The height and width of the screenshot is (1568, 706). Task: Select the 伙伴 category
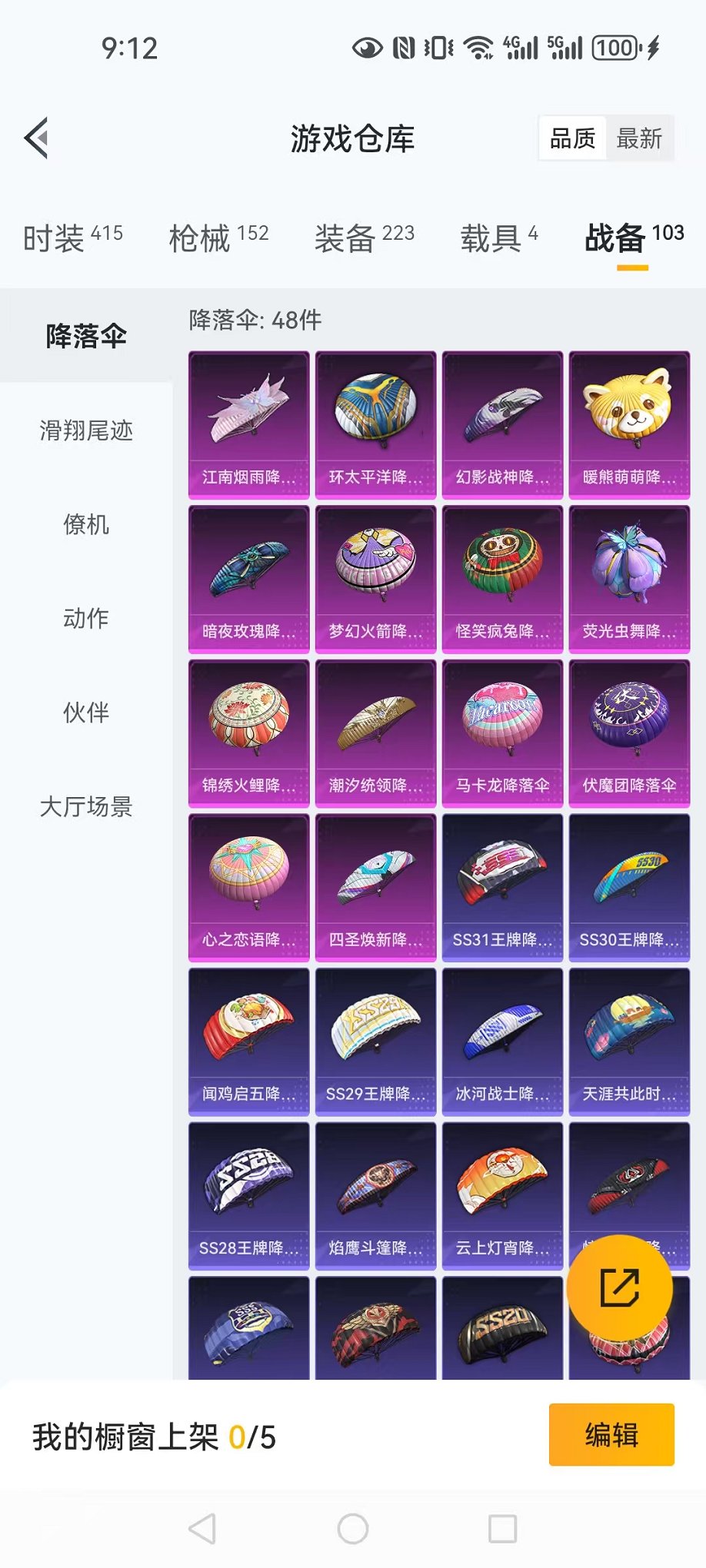[86, 713]
